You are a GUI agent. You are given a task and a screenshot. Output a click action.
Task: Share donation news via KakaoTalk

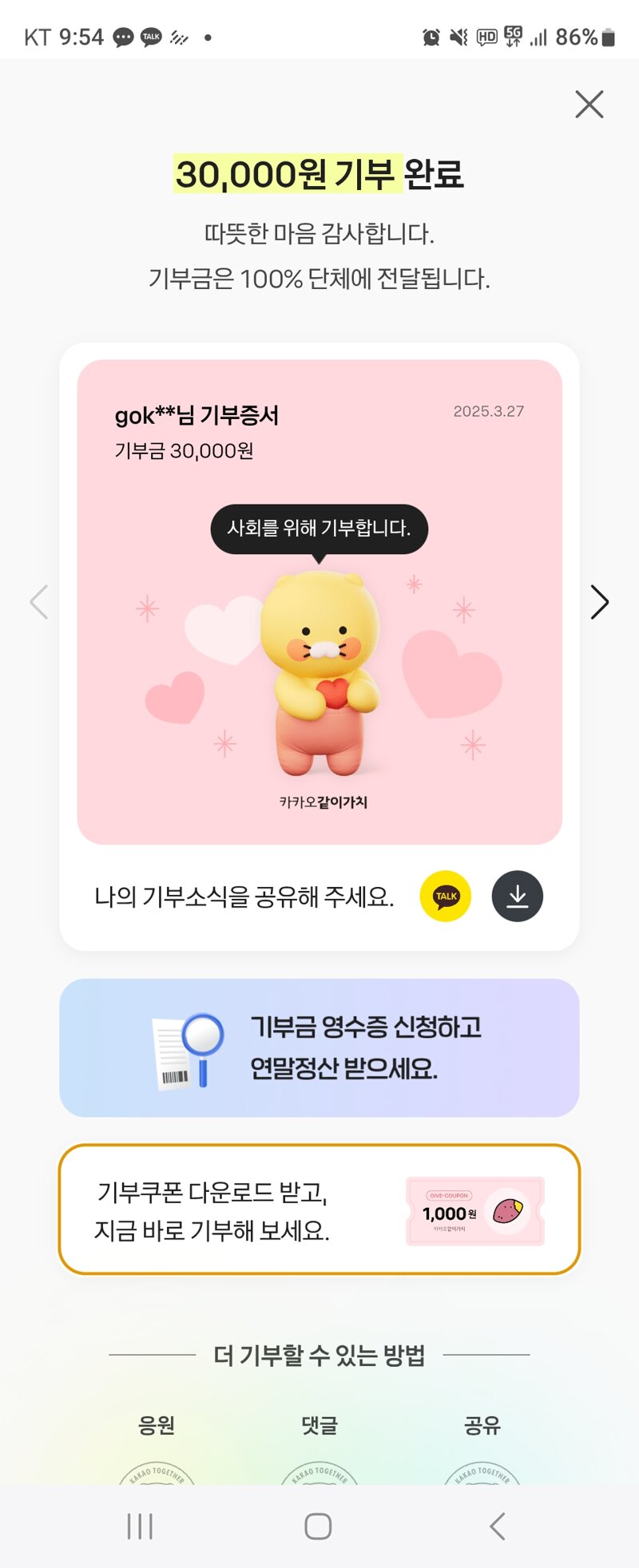click(446, 896)
